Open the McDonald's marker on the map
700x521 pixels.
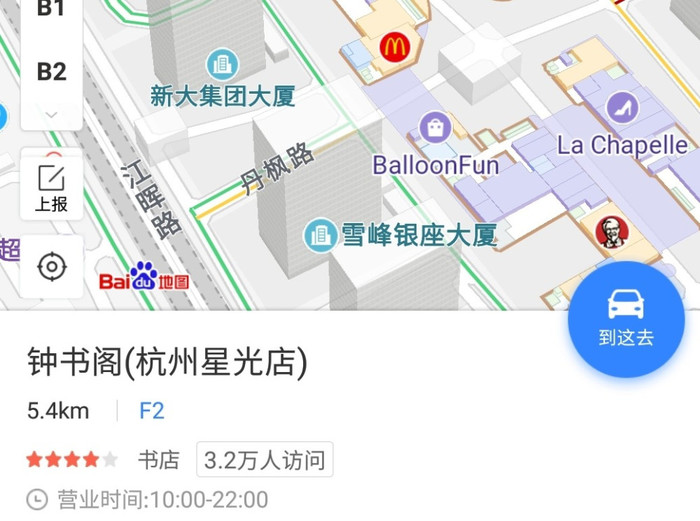393,45
